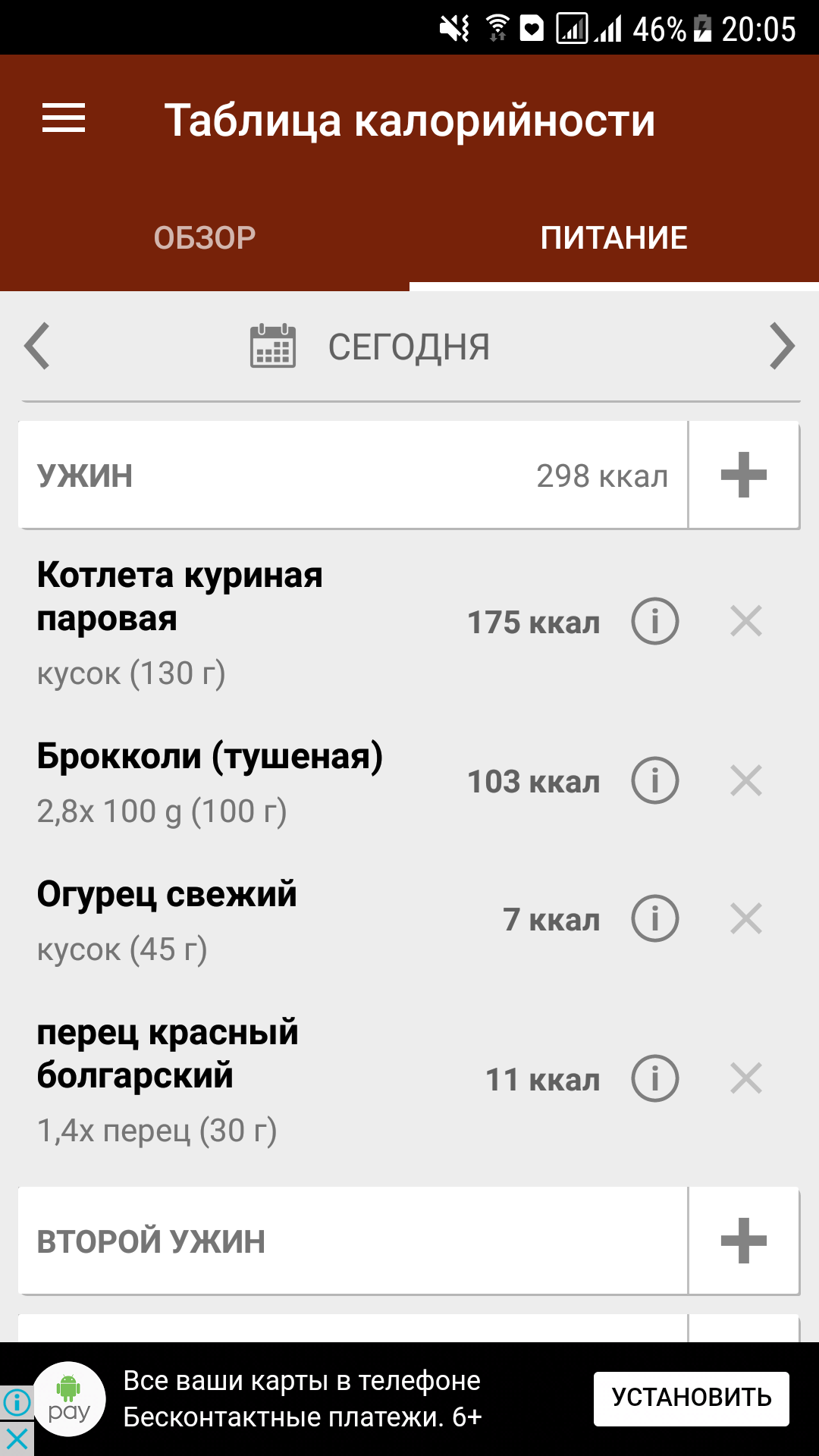View info about Огурец свежий
Screen dimensions: 819x1456
click(x=655, y=918)
